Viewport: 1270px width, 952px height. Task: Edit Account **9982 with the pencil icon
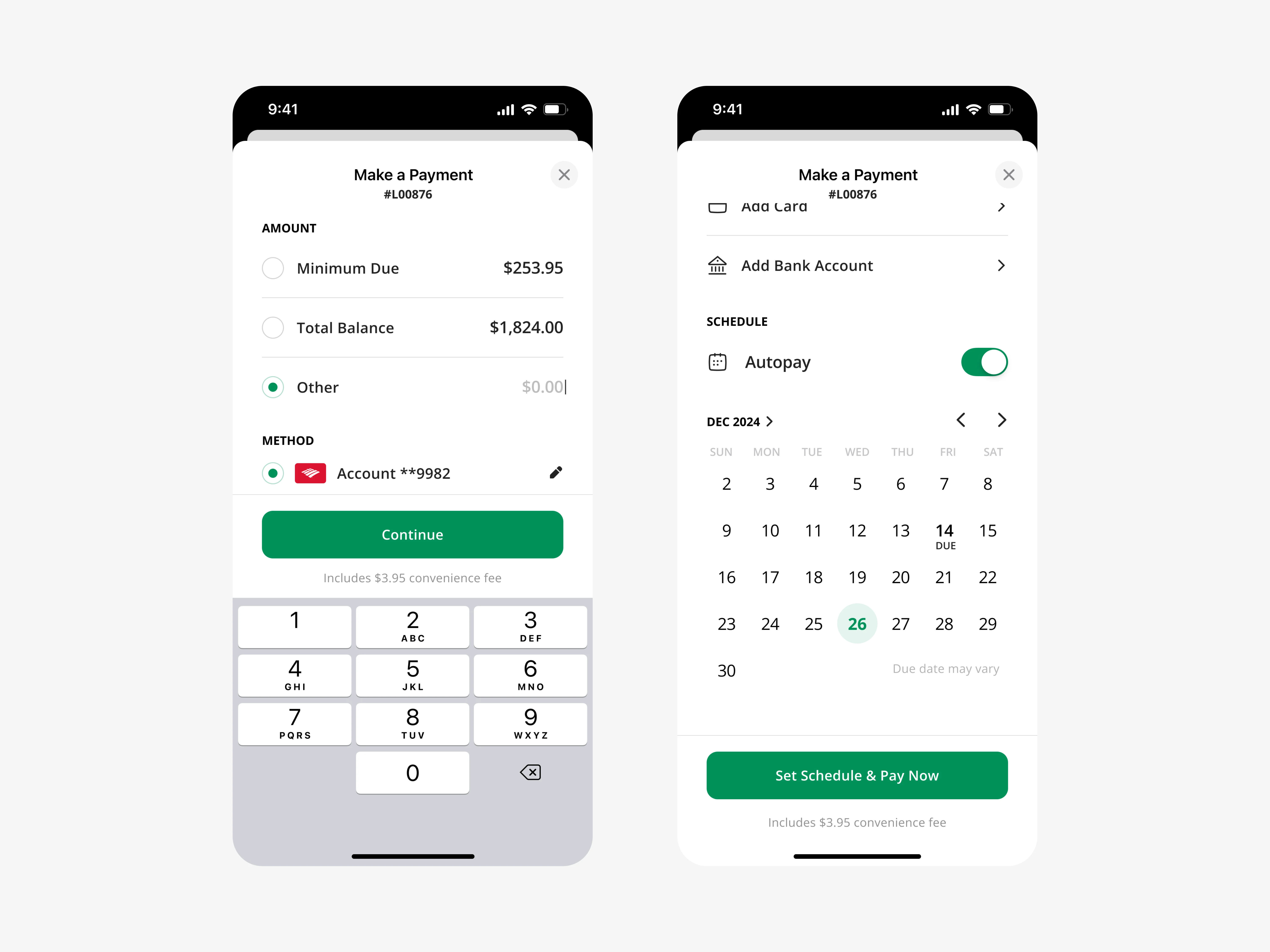pos(555,473)
